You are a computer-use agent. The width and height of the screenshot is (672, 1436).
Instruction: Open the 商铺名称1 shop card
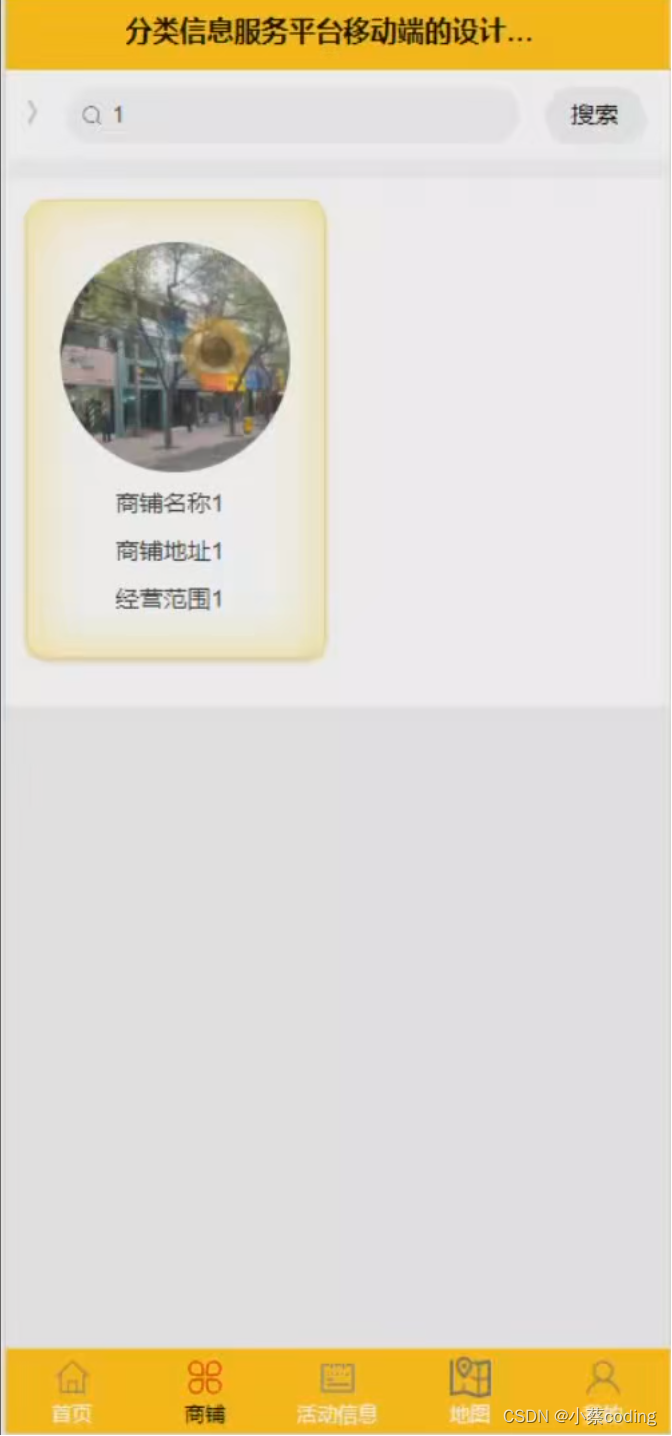pyautogui.click(x=175, y=430)
